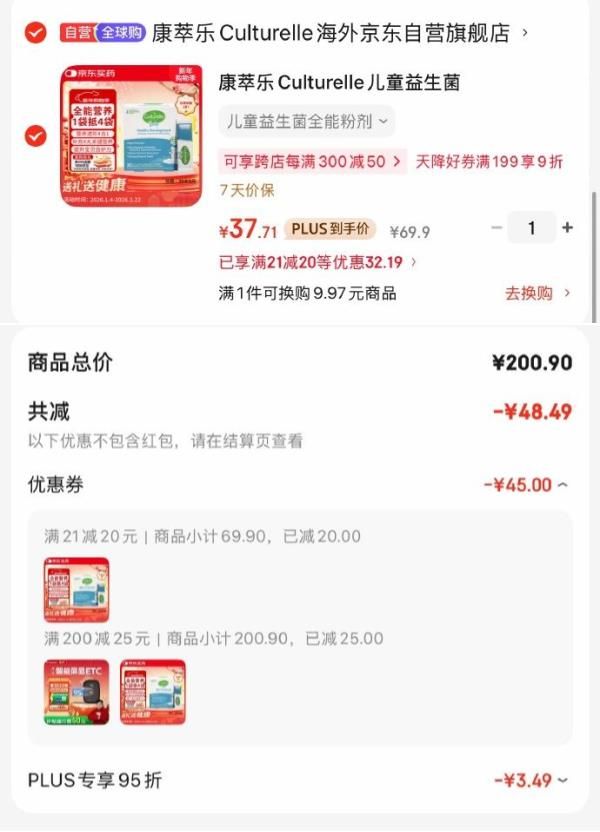View 可享跨店每满300减50 promotion details

click(313, 161)
